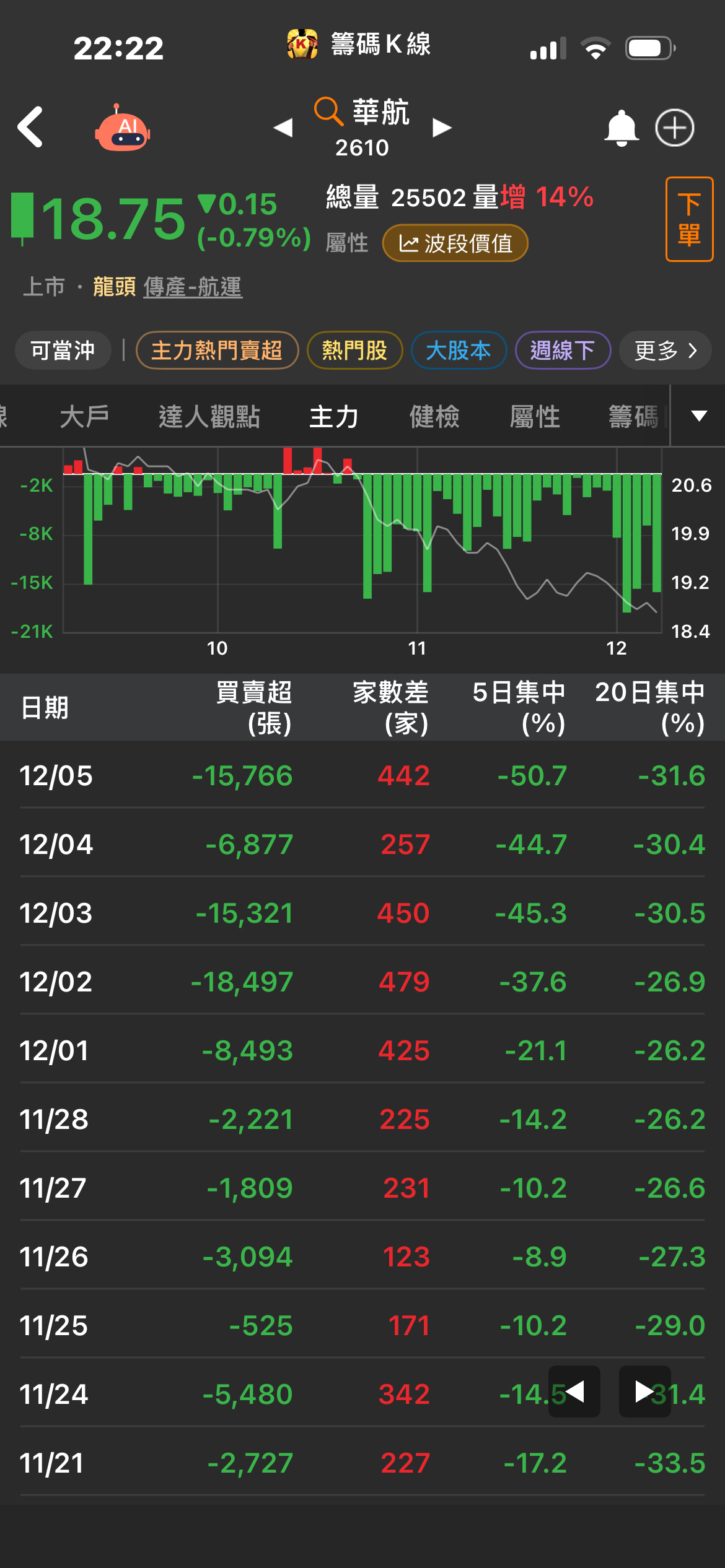The width and height of the screenshot is (725, 1568).
Task: Expand the tab list dropdown arrow
Action: 699,416
